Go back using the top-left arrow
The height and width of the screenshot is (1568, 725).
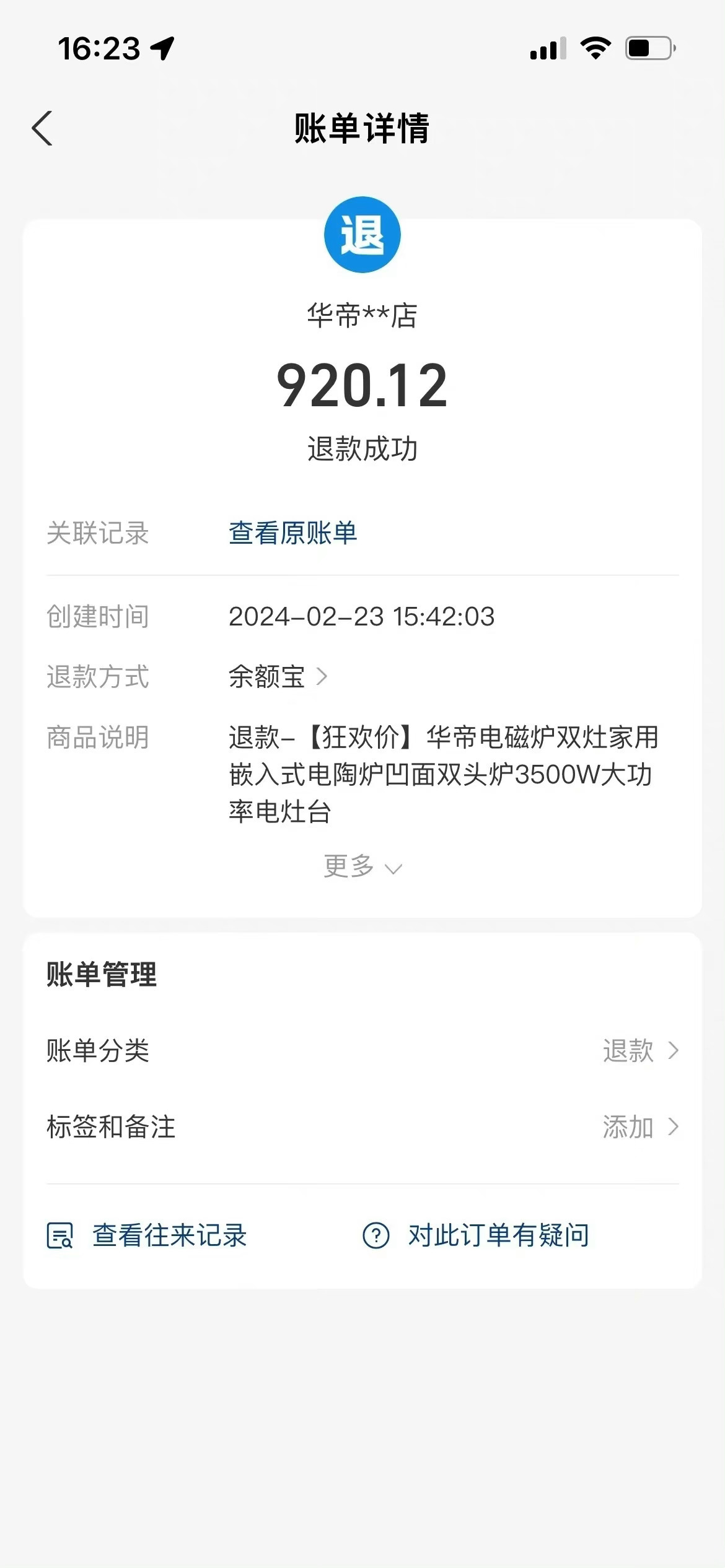click(x=42, y=128)
